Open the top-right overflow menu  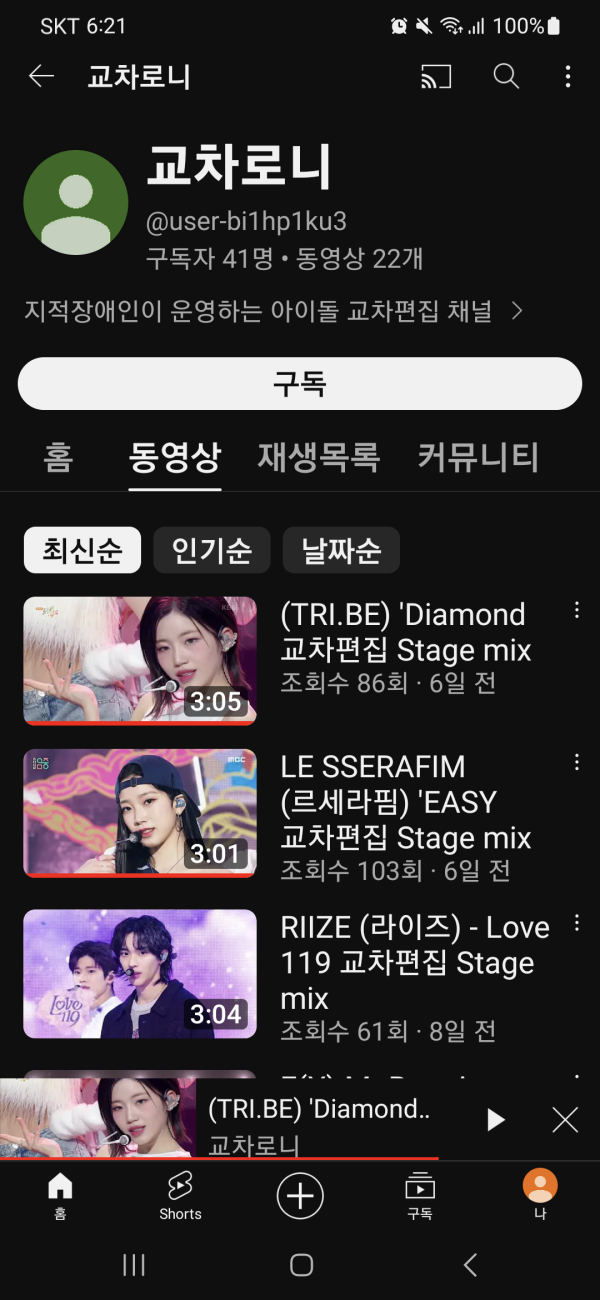(x=567, y=77)
